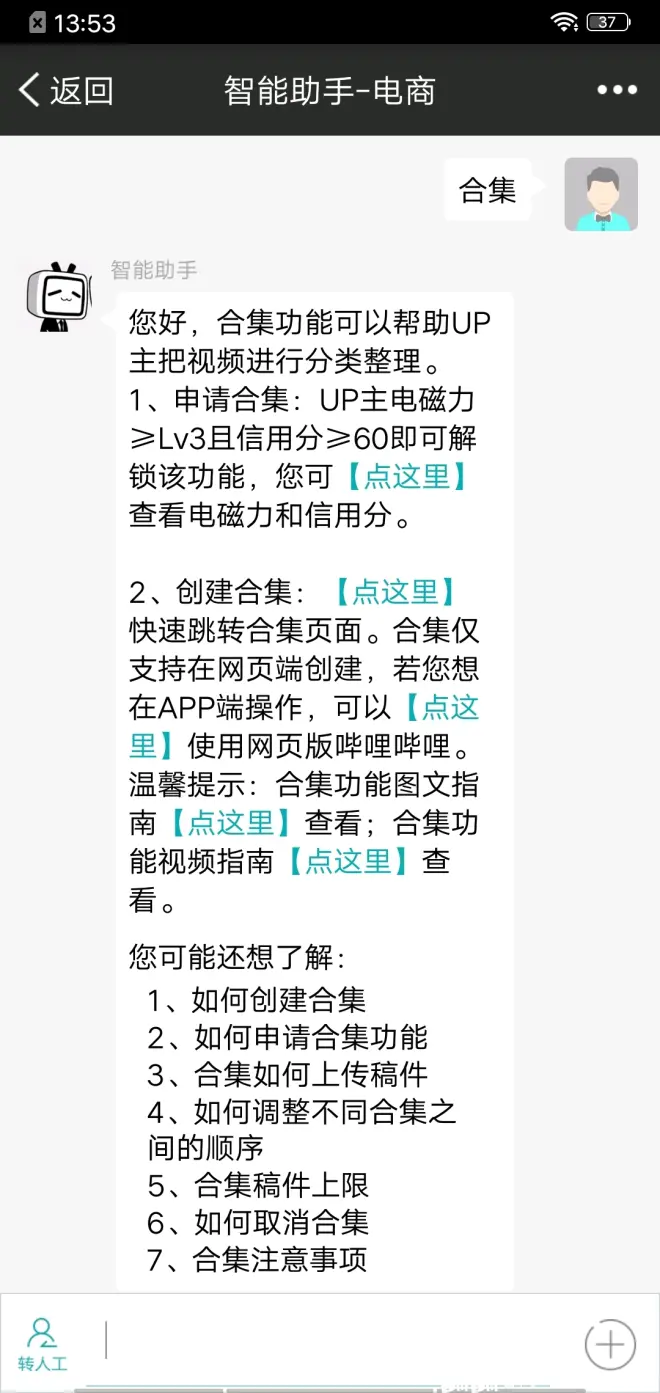
Task: Open the plus attachment button
Action: 610,1343
